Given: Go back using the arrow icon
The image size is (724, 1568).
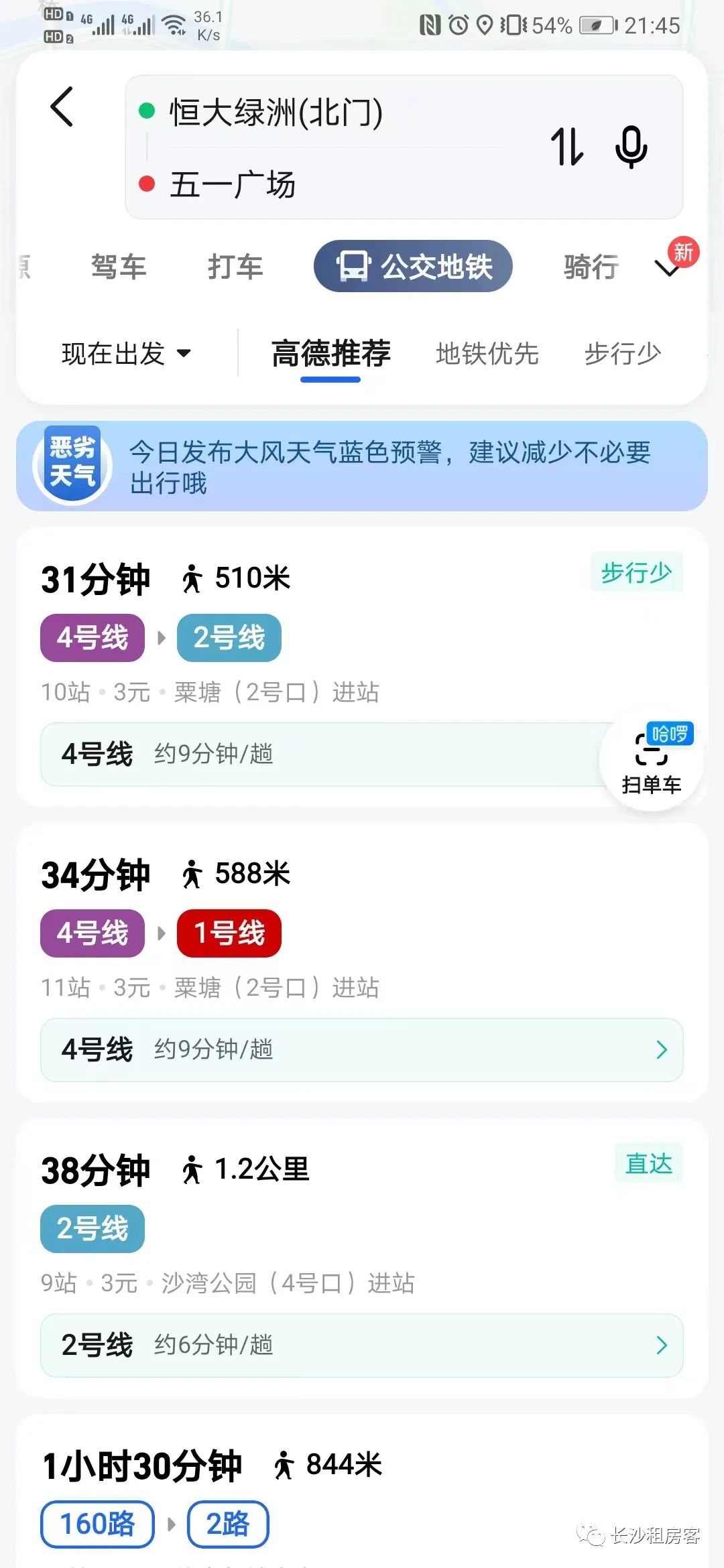Looking at the screenshot, I should coord(62,107).
